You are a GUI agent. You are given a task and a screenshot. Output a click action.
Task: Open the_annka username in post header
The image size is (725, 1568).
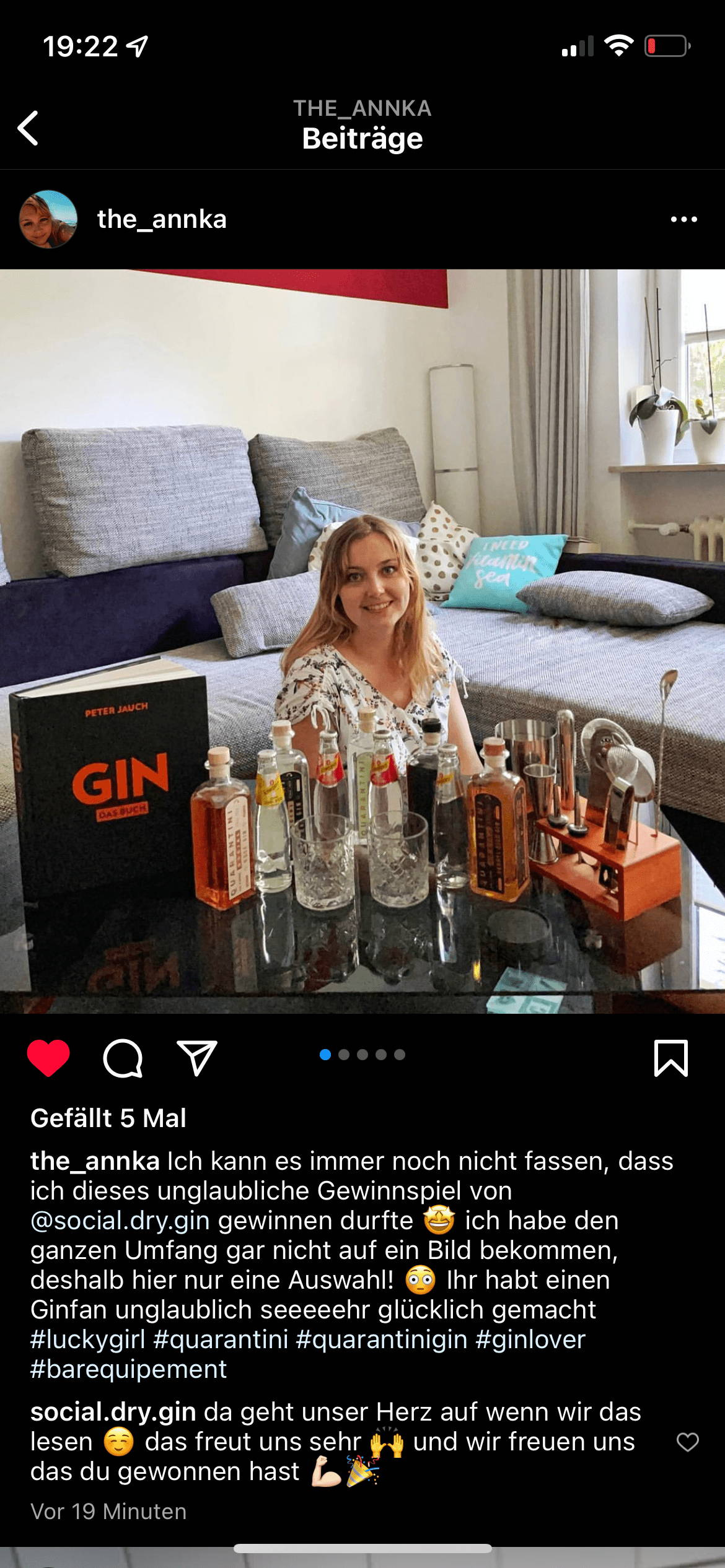coord(162,219)
